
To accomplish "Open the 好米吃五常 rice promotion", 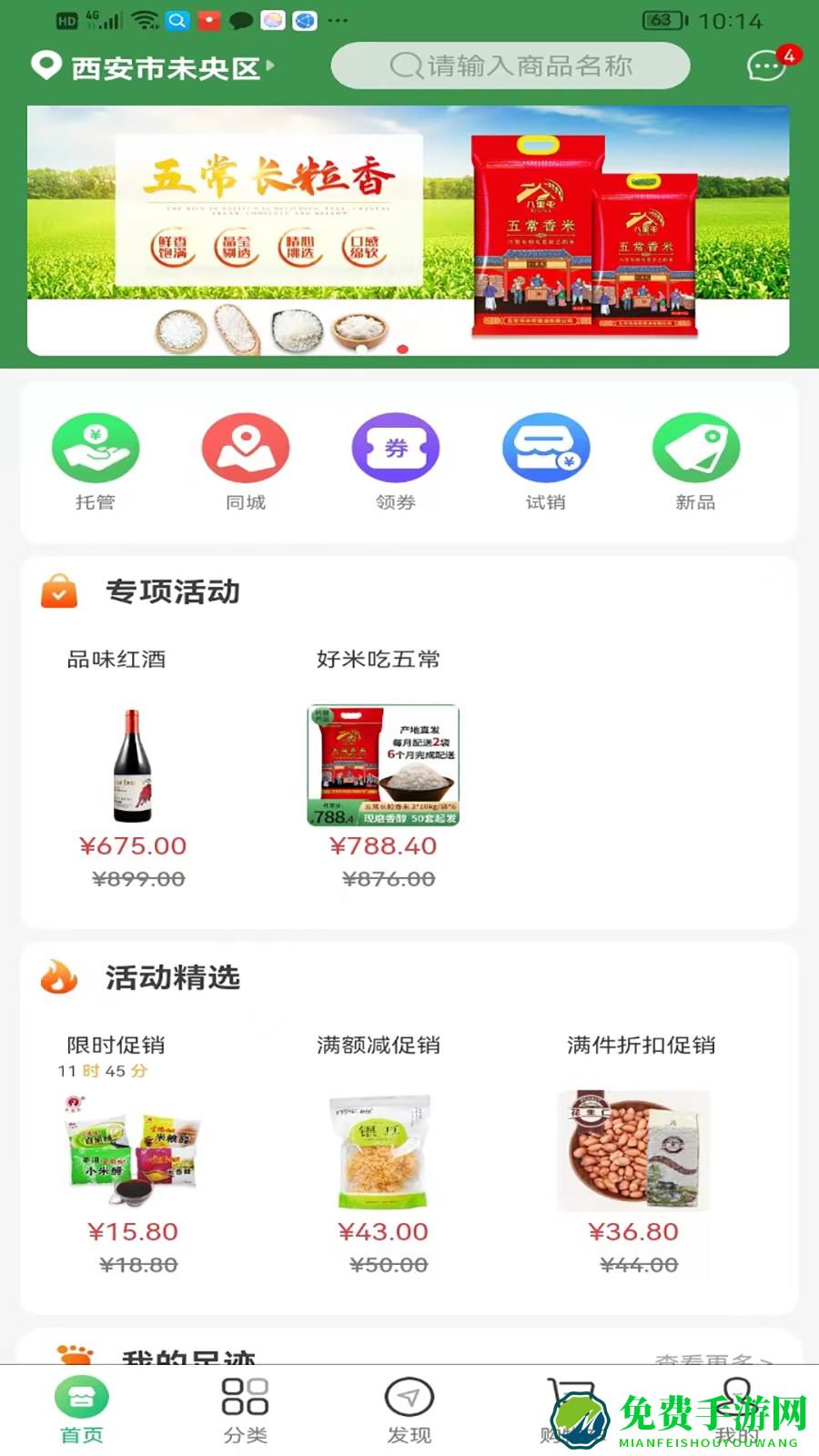I will coord(382,764).
